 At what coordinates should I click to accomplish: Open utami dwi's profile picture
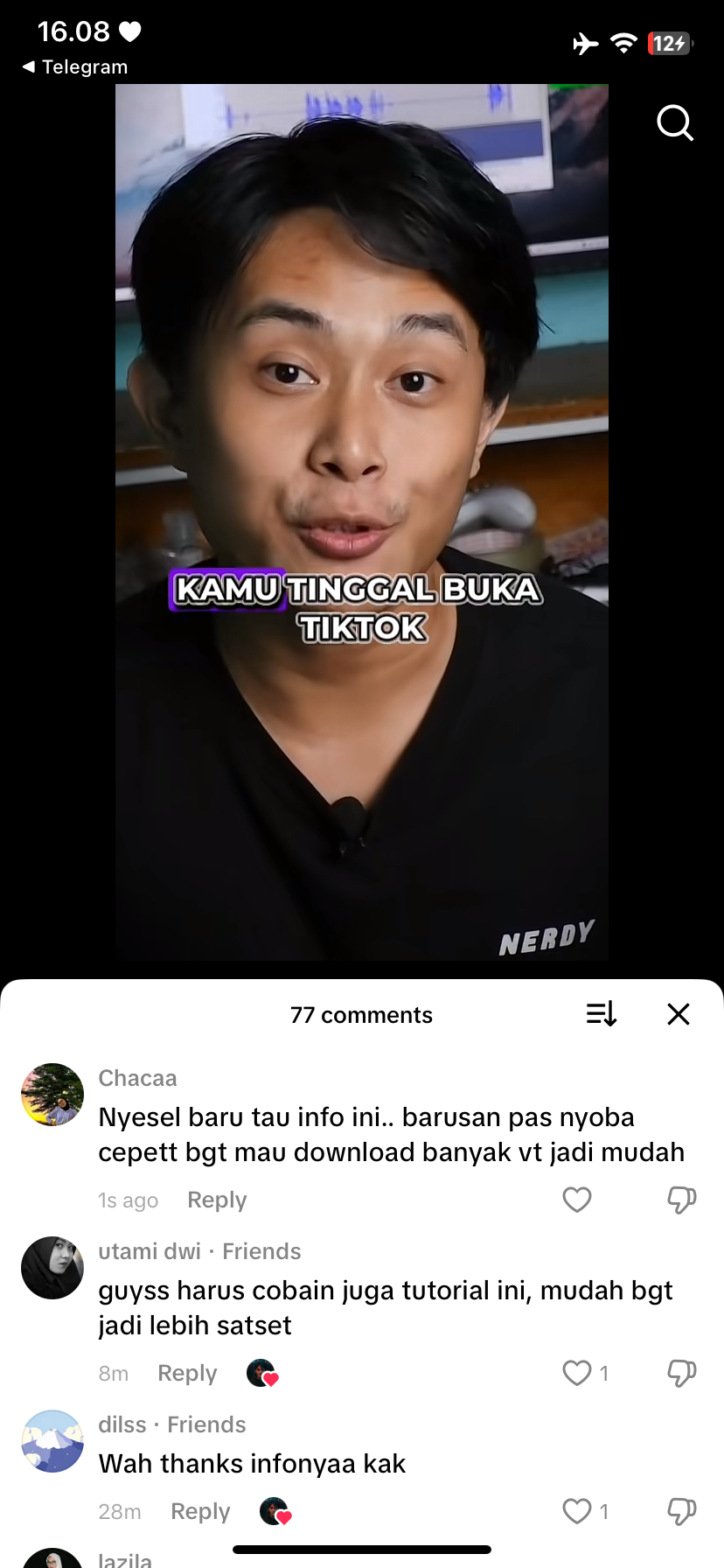[52, 1268]
